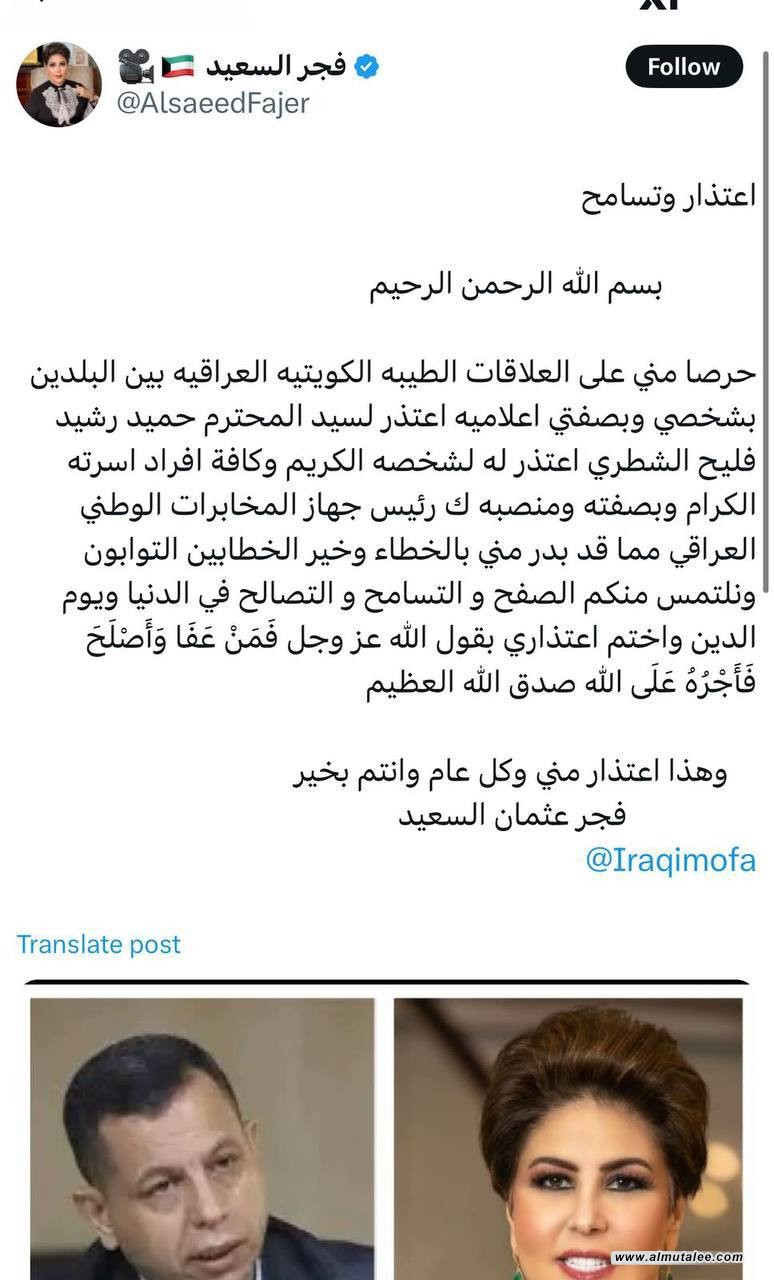The image size is (774, 1280).
Task: Follow the AlsaeedFajer account
Action: click(x=684, y=67)
